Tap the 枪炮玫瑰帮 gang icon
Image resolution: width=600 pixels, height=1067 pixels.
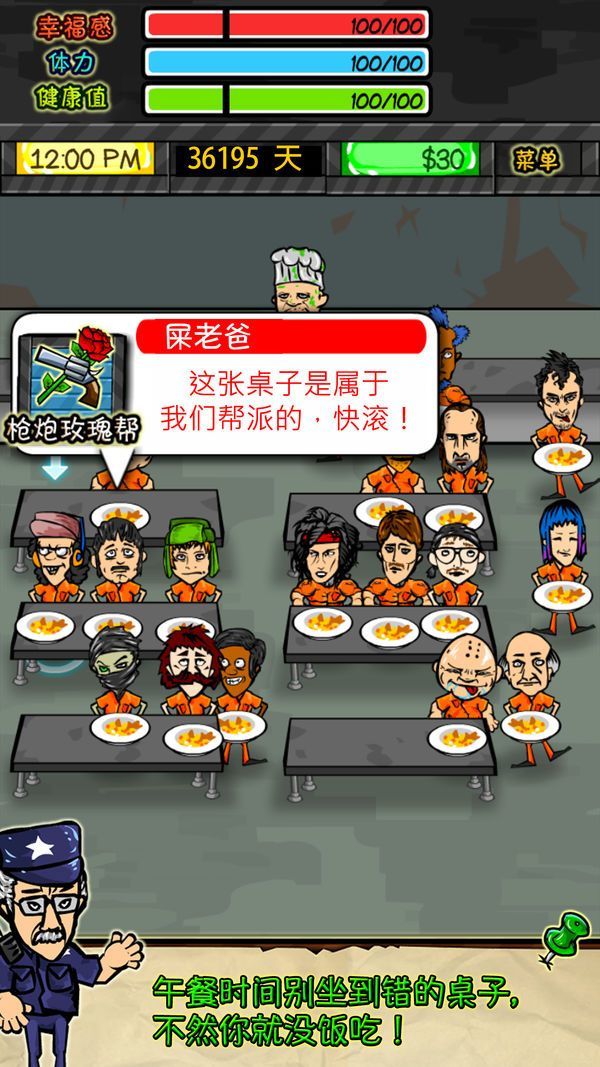[71, 372]
